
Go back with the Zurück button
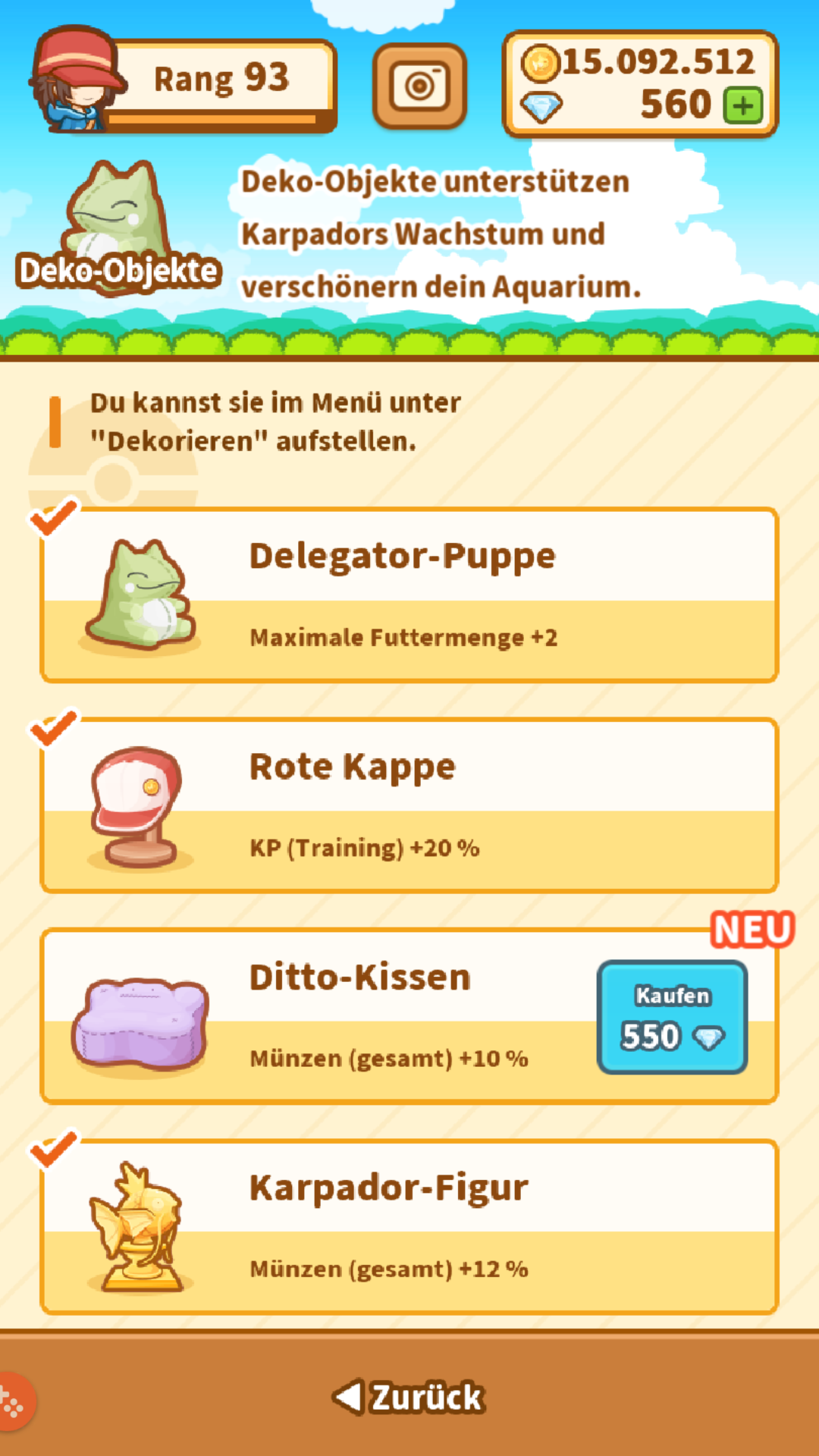tap(409, 1397)
